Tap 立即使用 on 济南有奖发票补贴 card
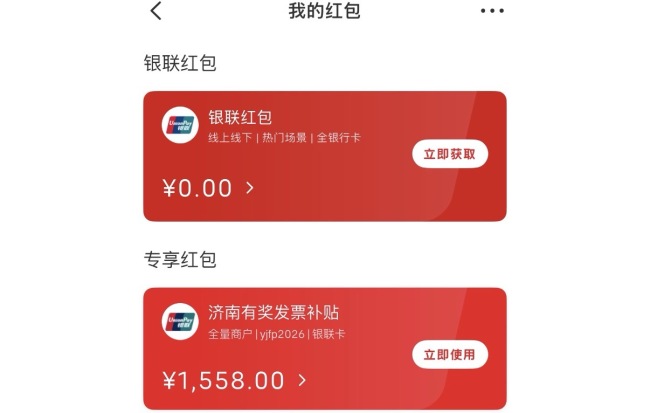The width and height of the screenshot is (650, 413). point(450,354)
